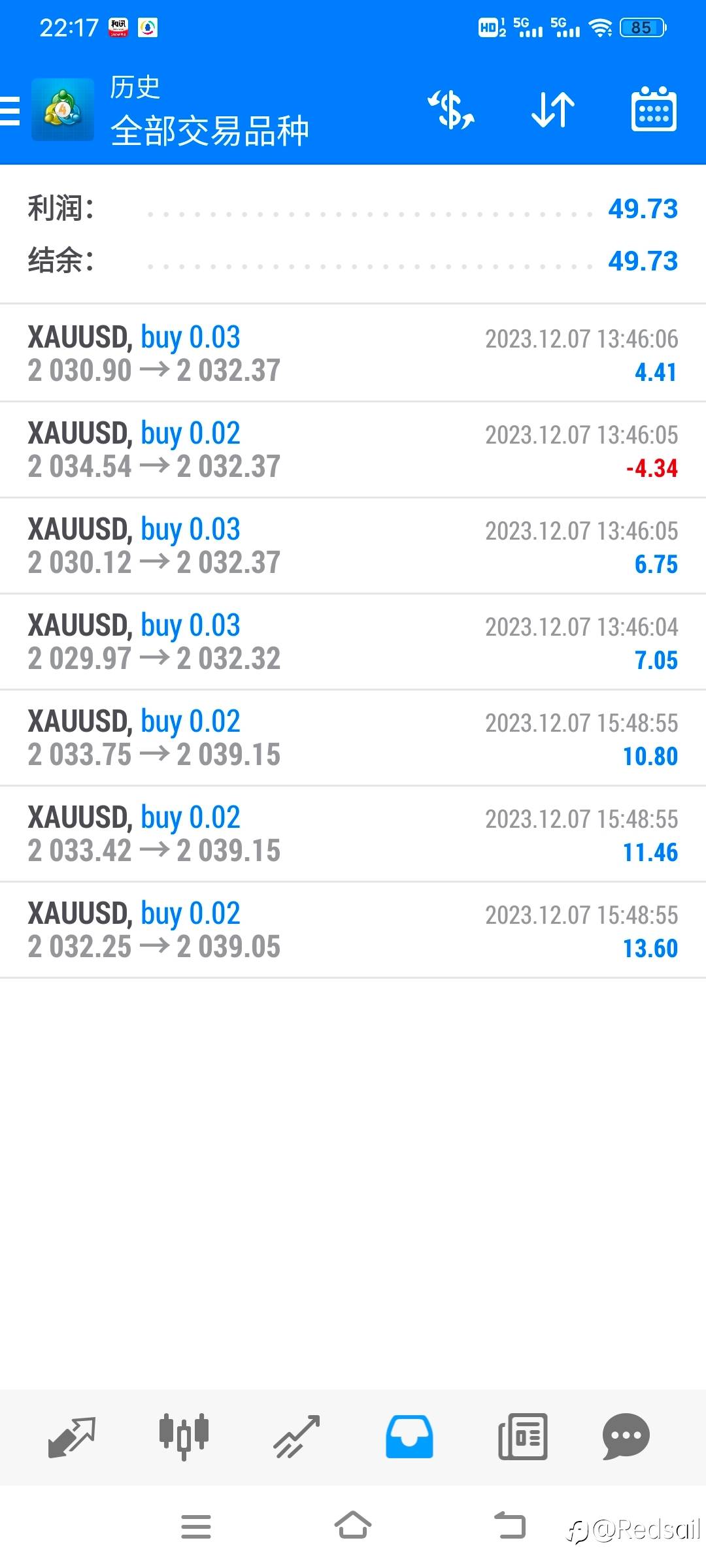Image resolution: width=706 pixels, height=1568 pixels.
Task: Switch to the News tab
Action: pyautogui.click(x=522, y=1437)
